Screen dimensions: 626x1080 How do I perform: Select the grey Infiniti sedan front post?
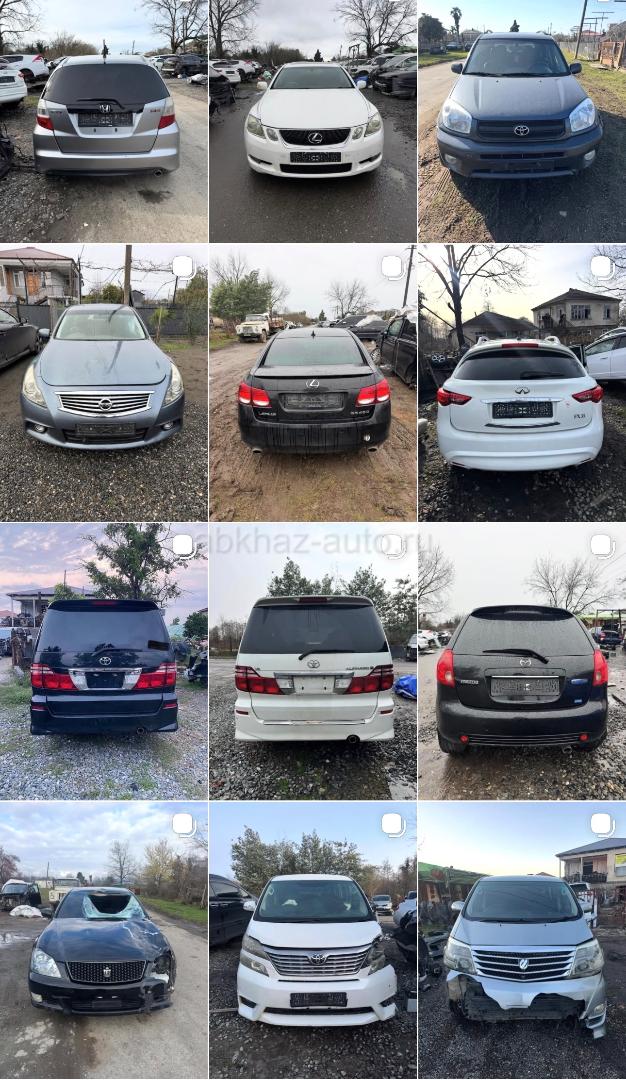(x=104, y=383)
